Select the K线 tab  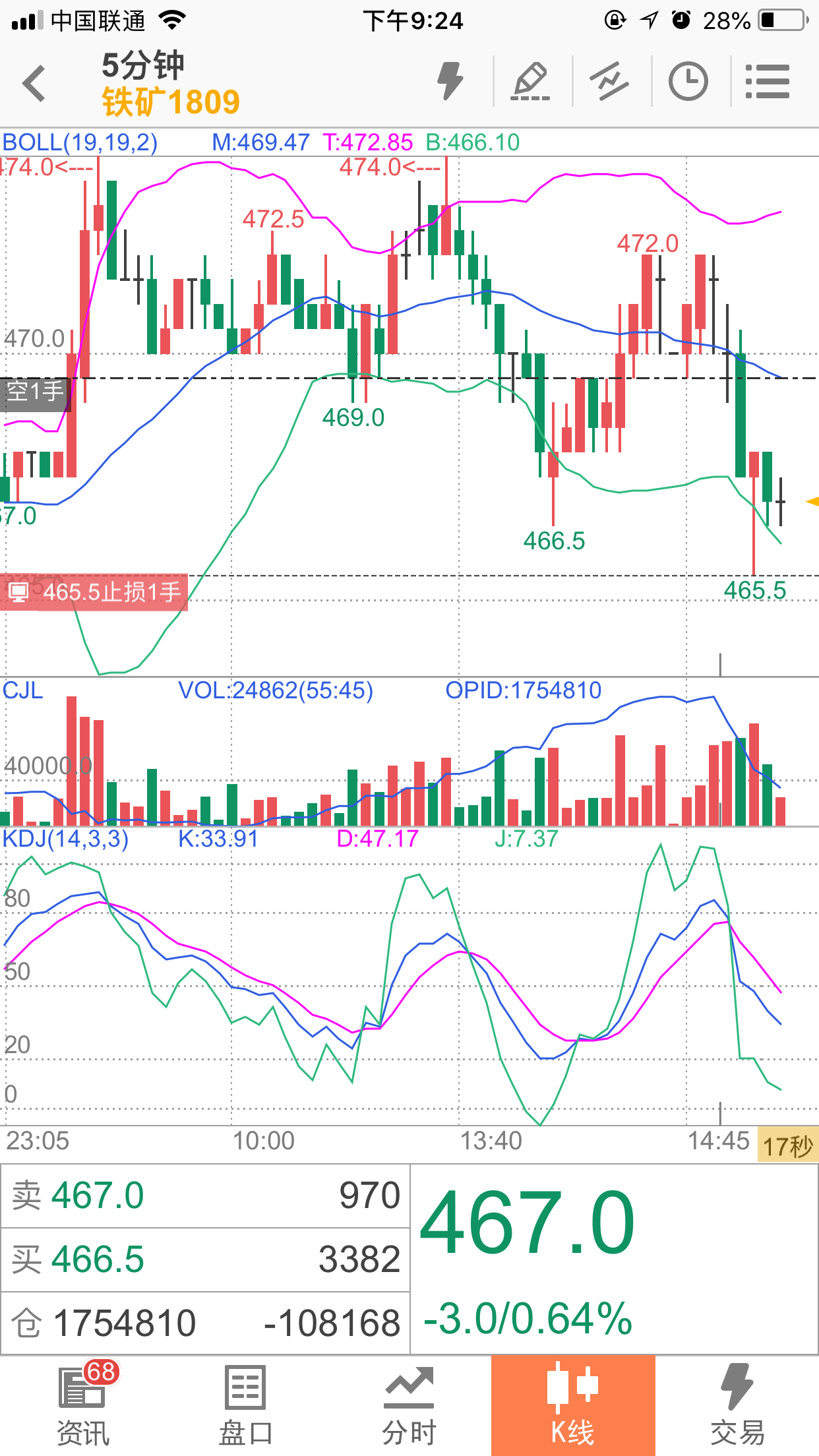[x=572, y=1405]
